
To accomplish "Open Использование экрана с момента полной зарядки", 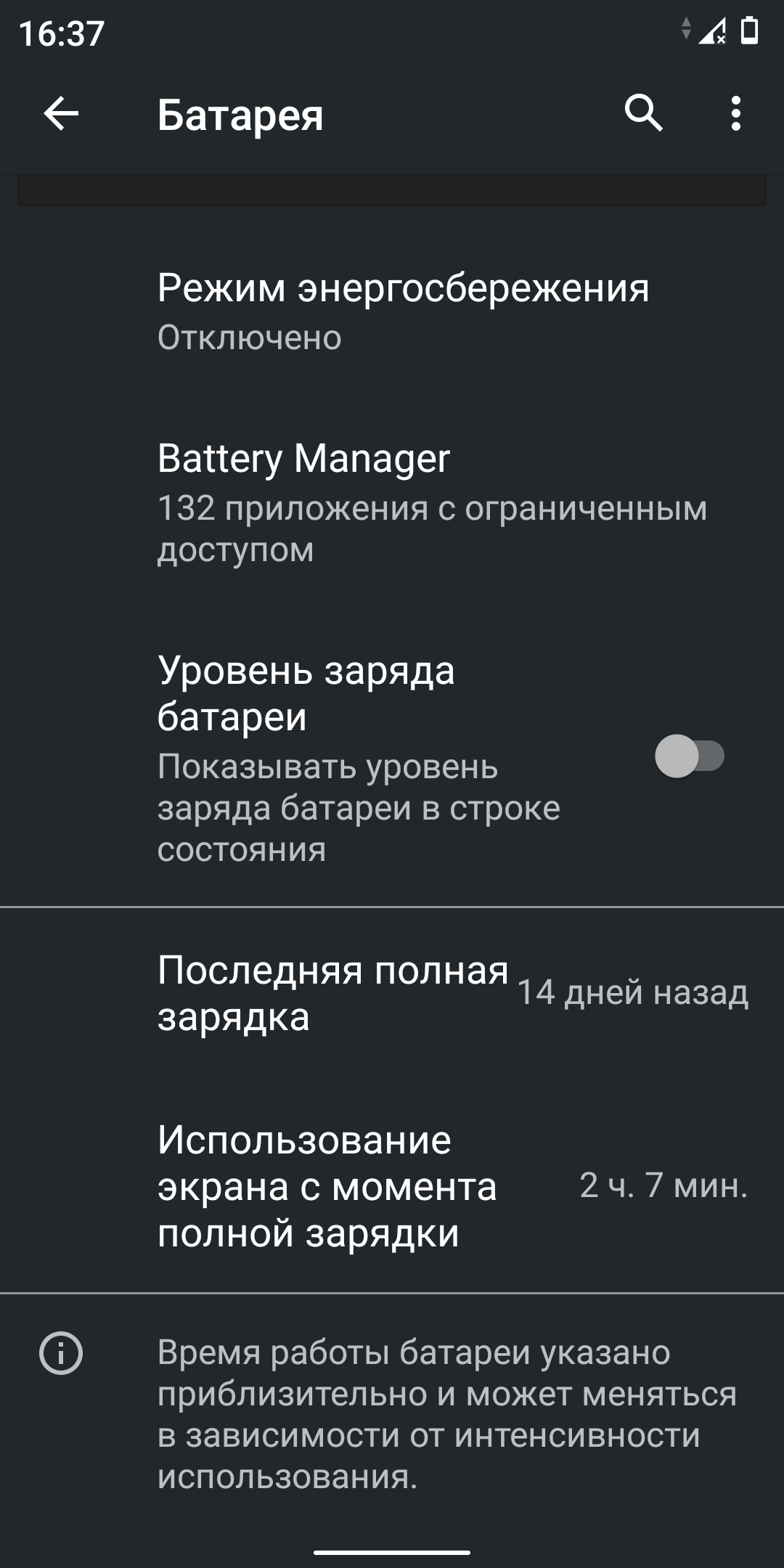I will [x=392, y=1186].
